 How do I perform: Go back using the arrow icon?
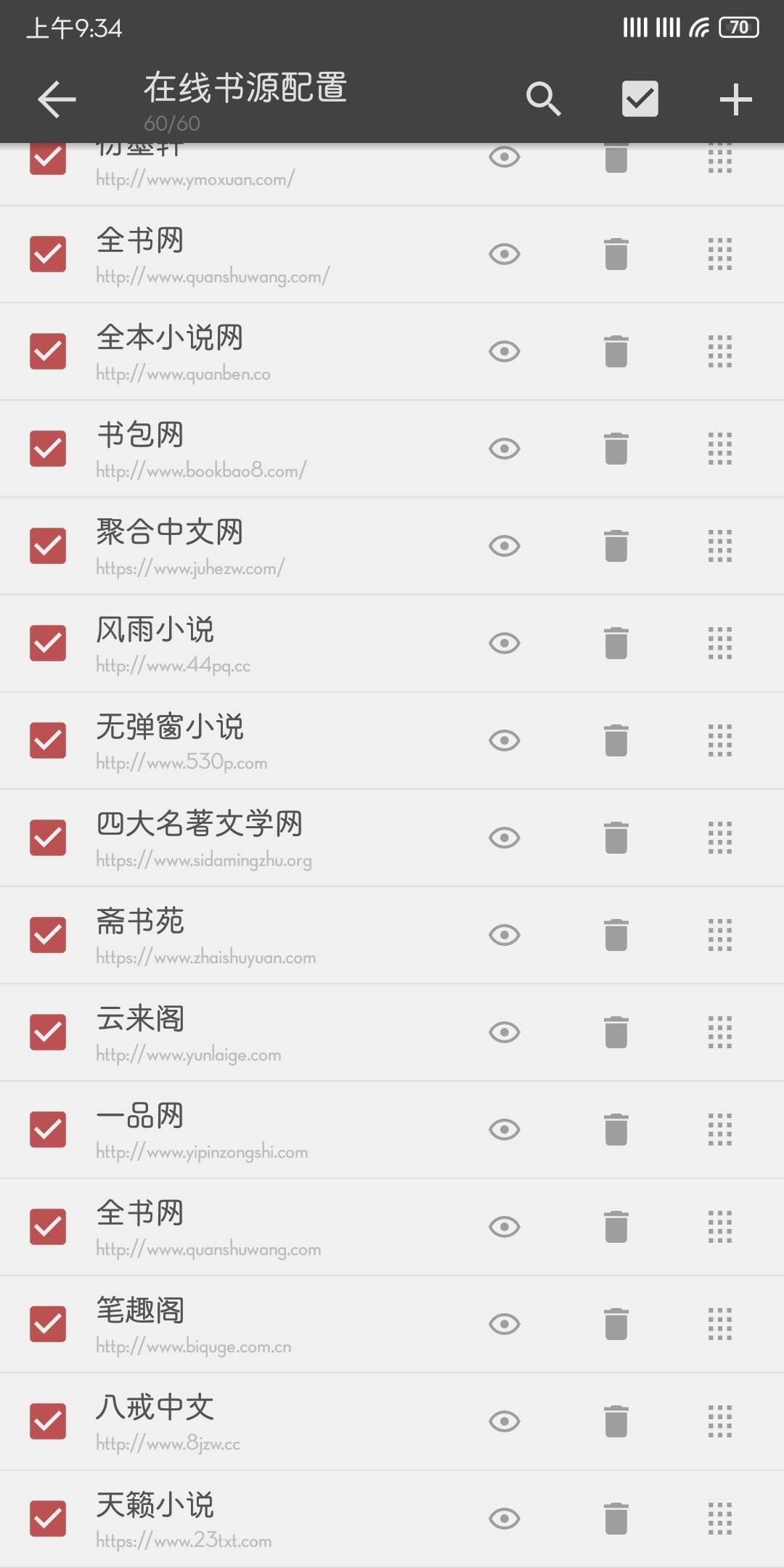click(57, 99)
